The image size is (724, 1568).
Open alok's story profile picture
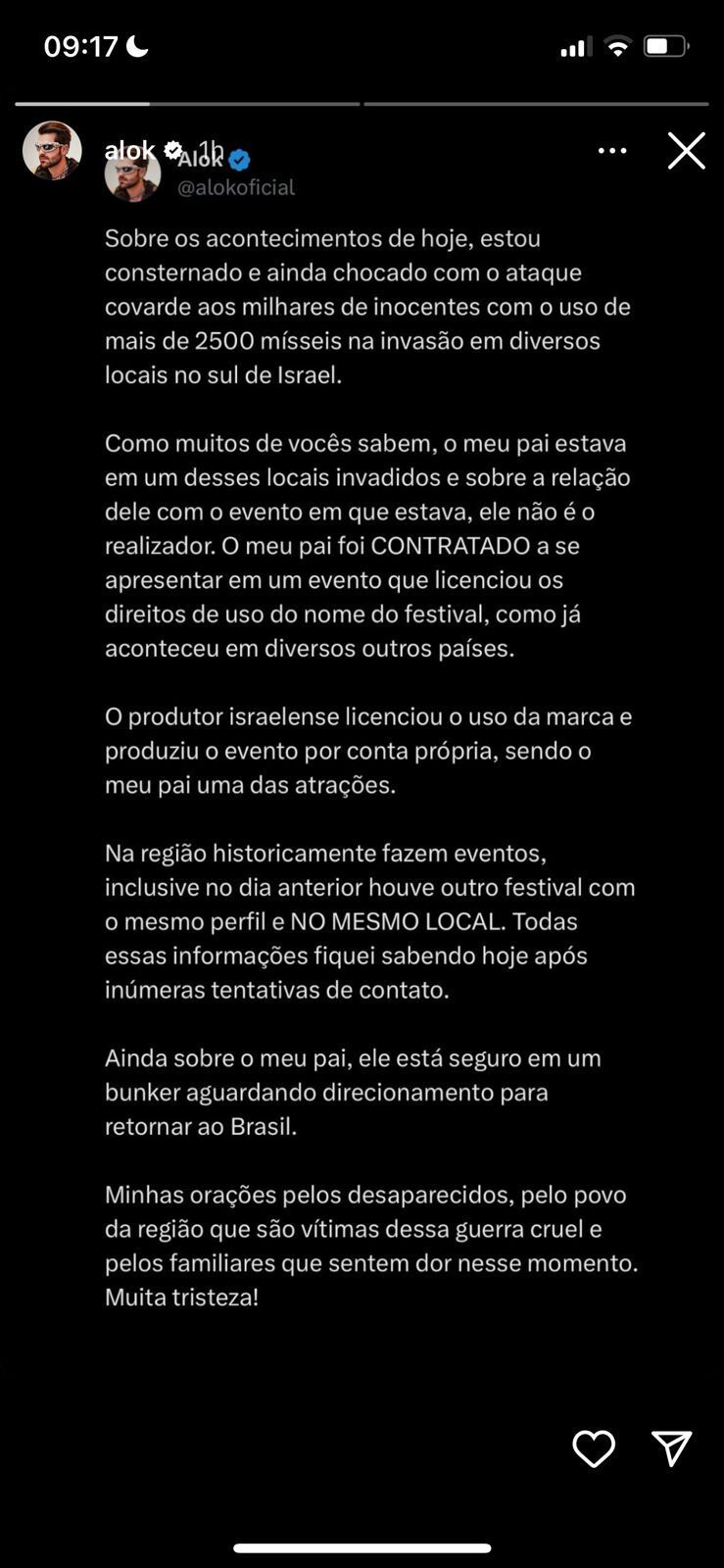point(54,149)
